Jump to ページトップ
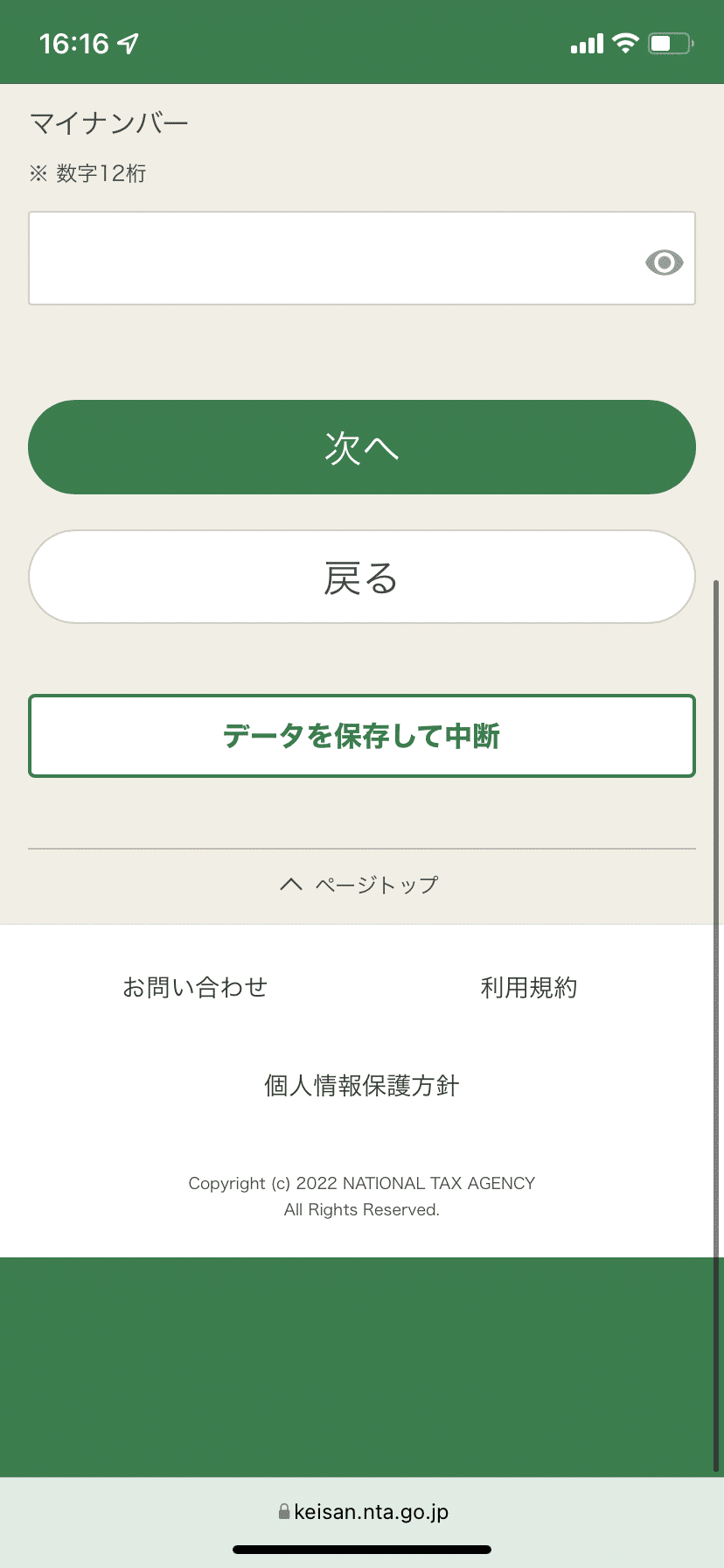 (x=359, y=885)
